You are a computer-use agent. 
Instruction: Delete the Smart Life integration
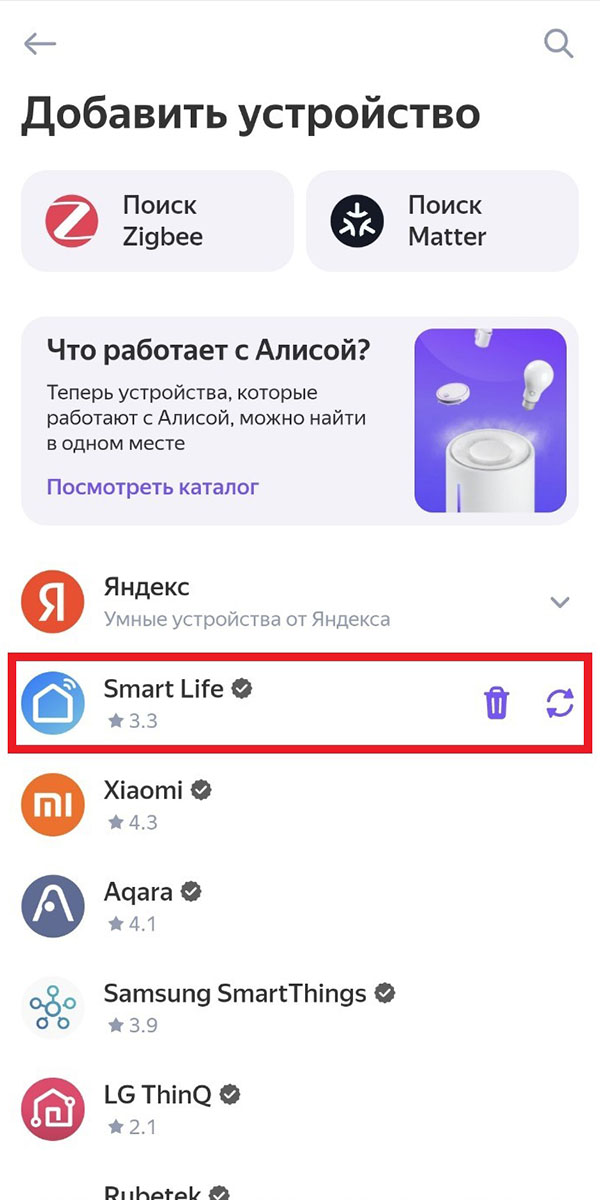click(x=497, y=703)
